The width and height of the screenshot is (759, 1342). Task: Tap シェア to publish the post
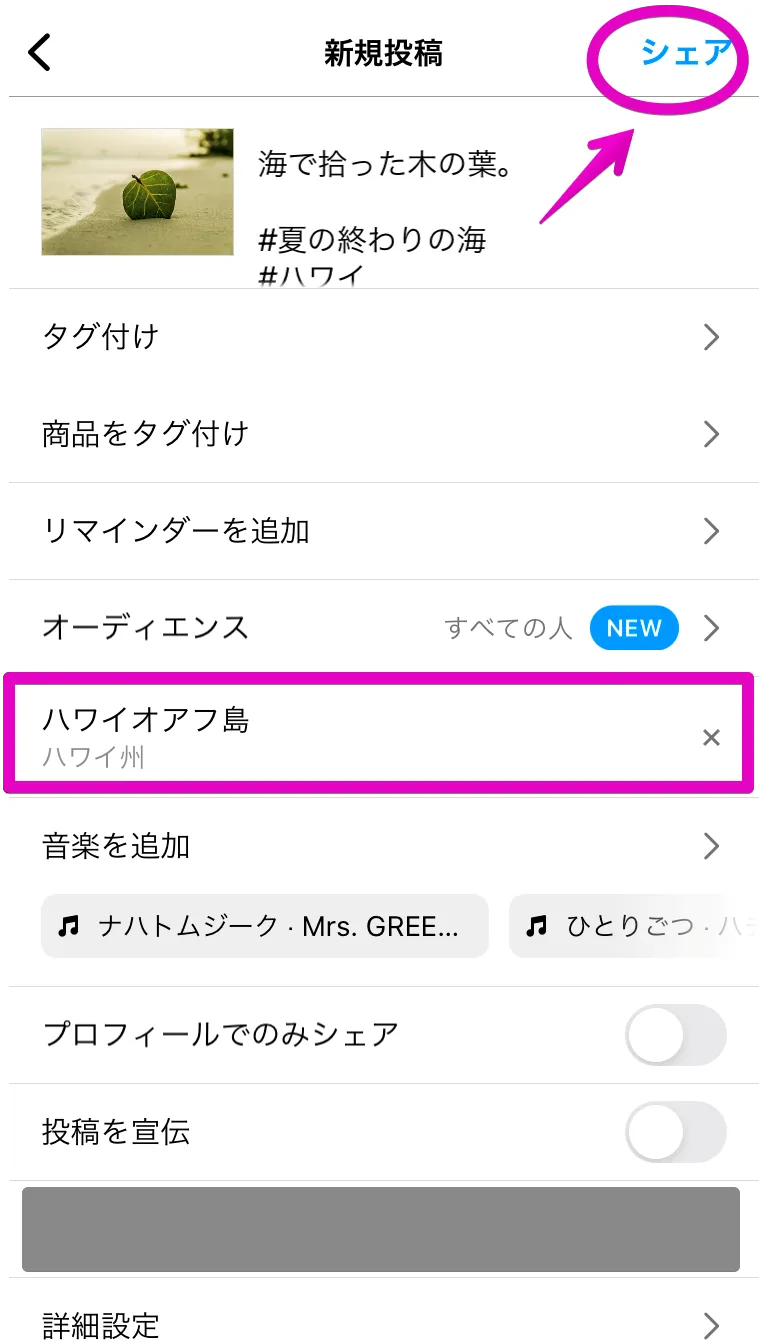[685, 53]
